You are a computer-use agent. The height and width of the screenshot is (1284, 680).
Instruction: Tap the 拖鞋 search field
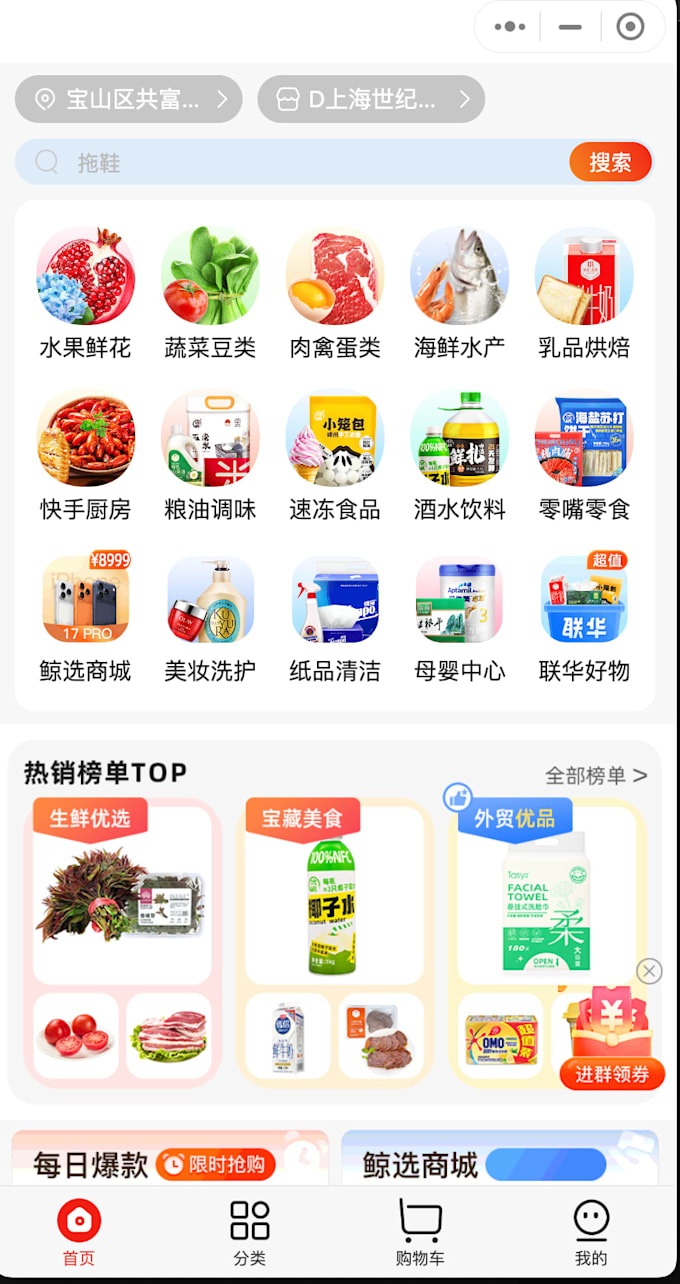[300, 162]
